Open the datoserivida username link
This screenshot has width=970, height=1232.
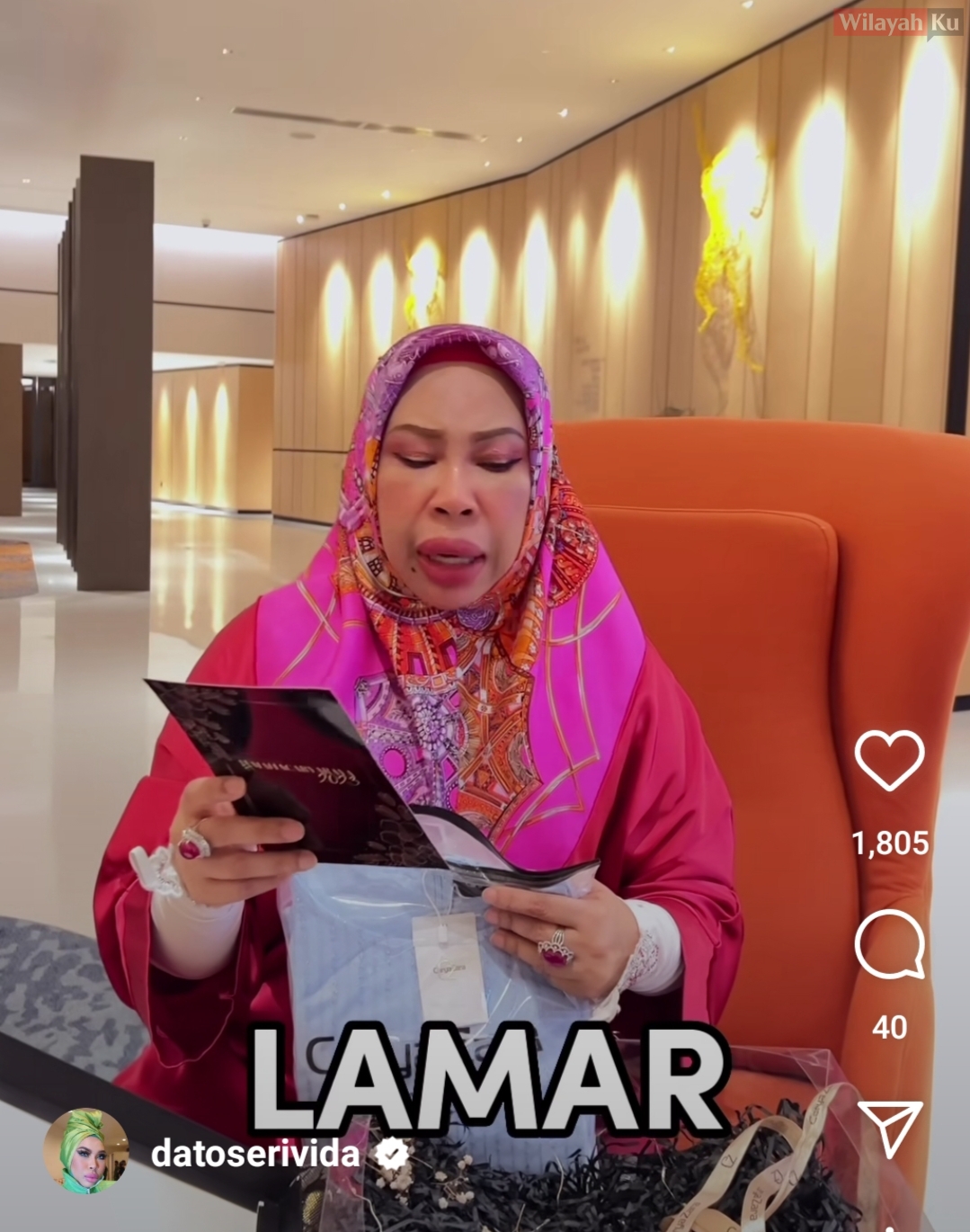(255, 1154)
